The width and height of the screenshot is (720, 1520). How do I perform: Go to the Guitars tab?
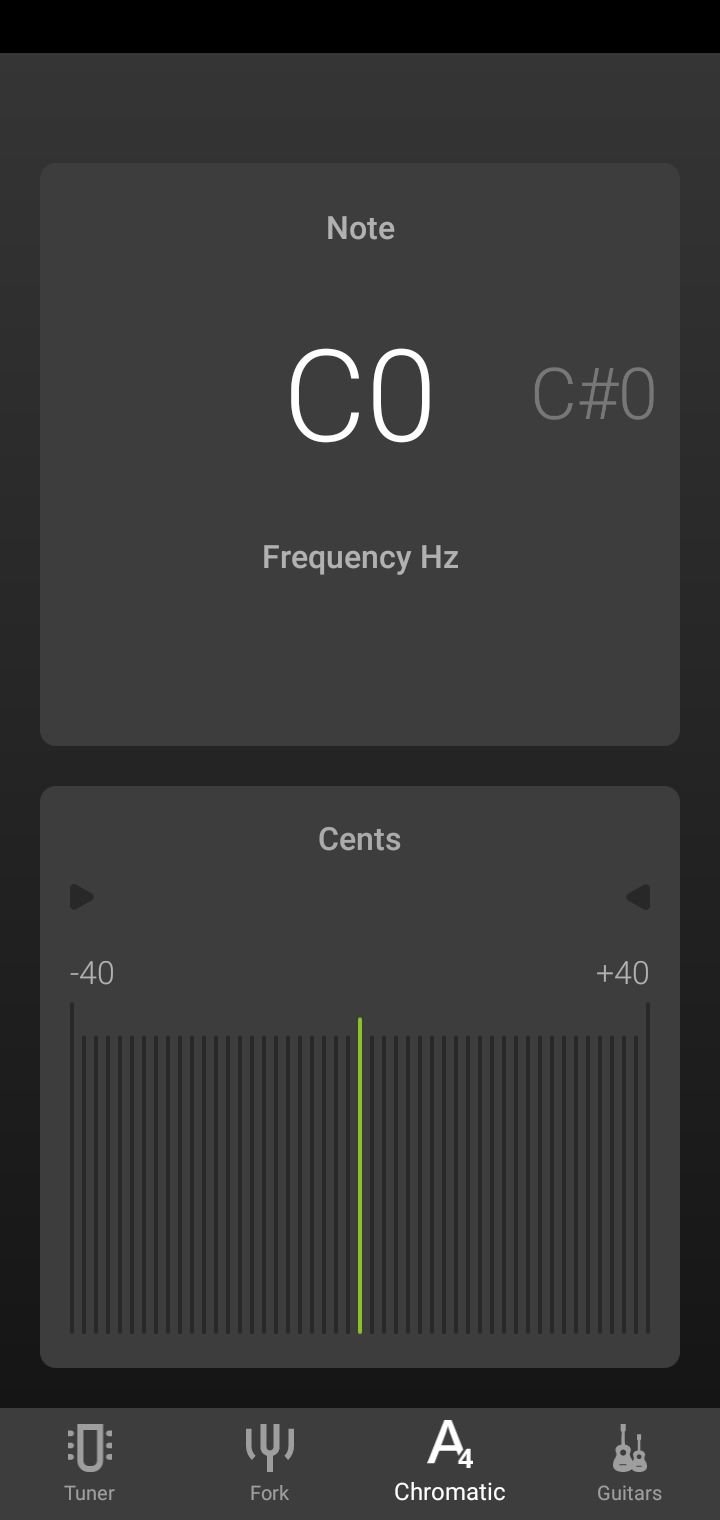point(630,1463)
